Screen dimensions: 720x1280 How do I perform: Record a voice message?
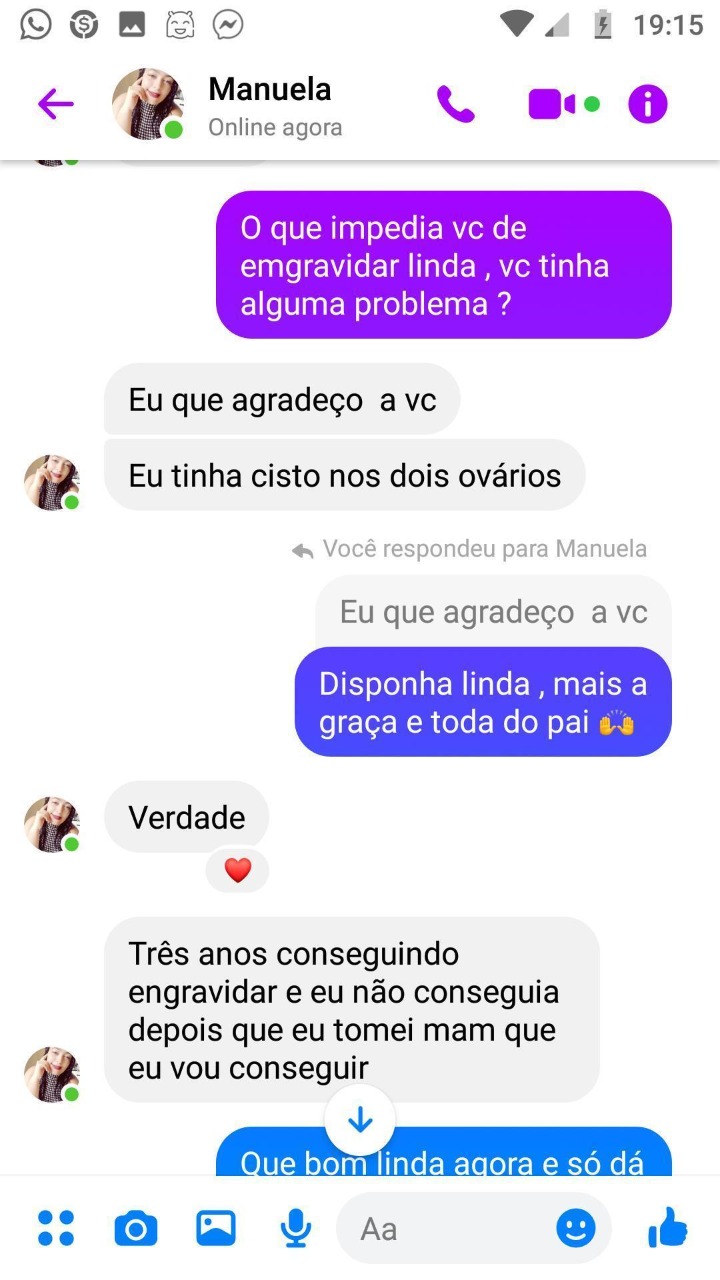point(296,1228)
